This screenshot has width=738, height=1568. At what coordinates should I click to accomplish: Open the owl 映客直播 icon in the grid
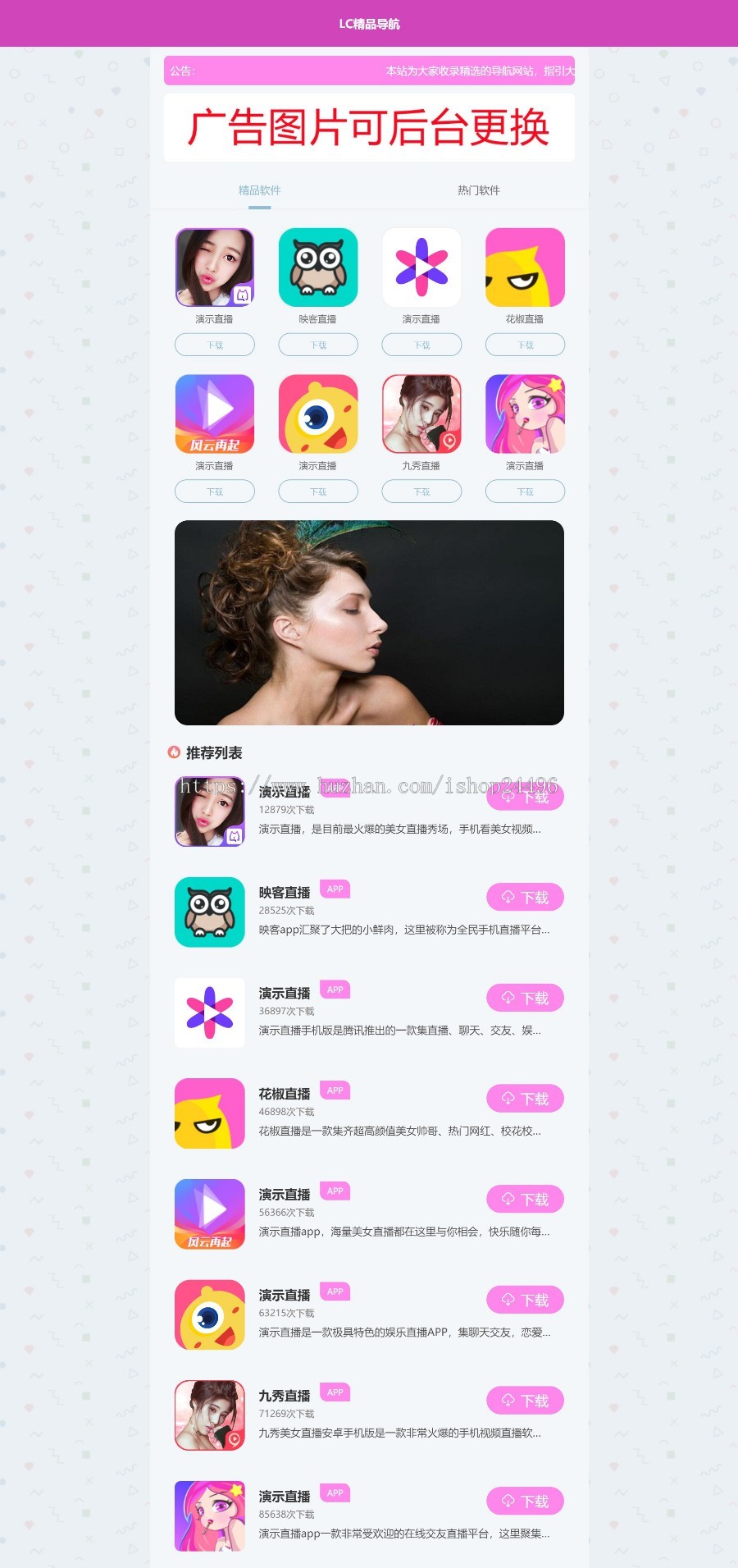(x=318, y=267)
